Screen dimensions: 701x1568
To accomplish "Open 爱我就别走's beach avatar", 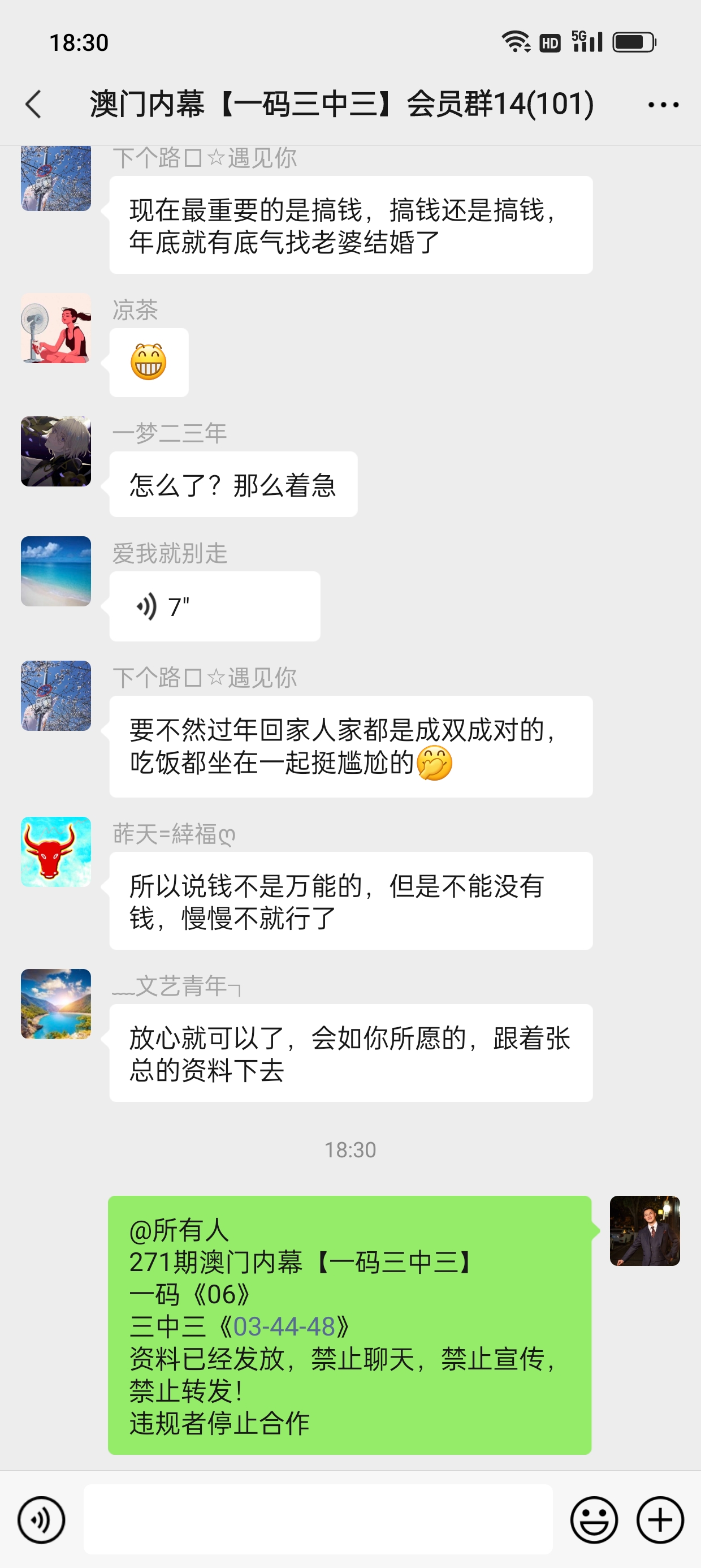I will (56, 571).
